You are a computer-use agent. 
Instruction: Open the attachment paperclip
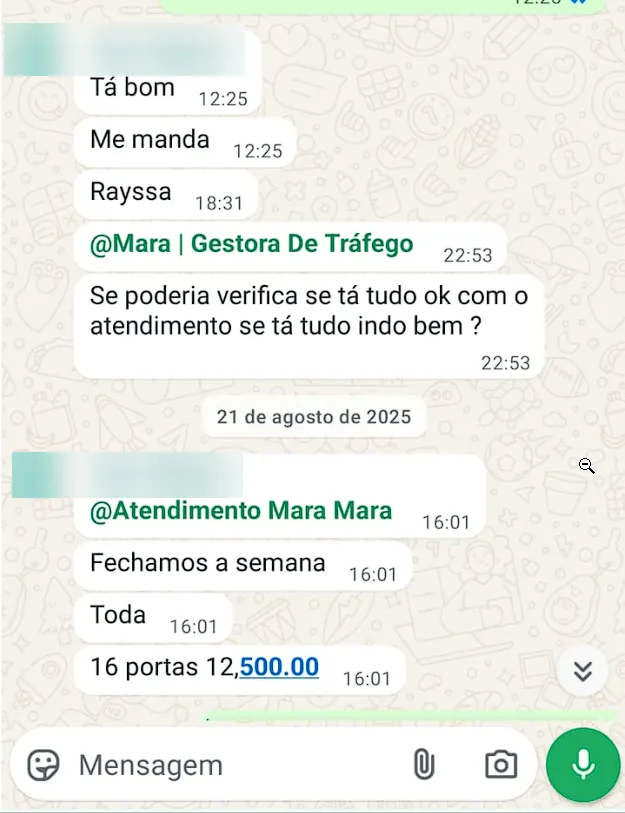coord(423,765)
